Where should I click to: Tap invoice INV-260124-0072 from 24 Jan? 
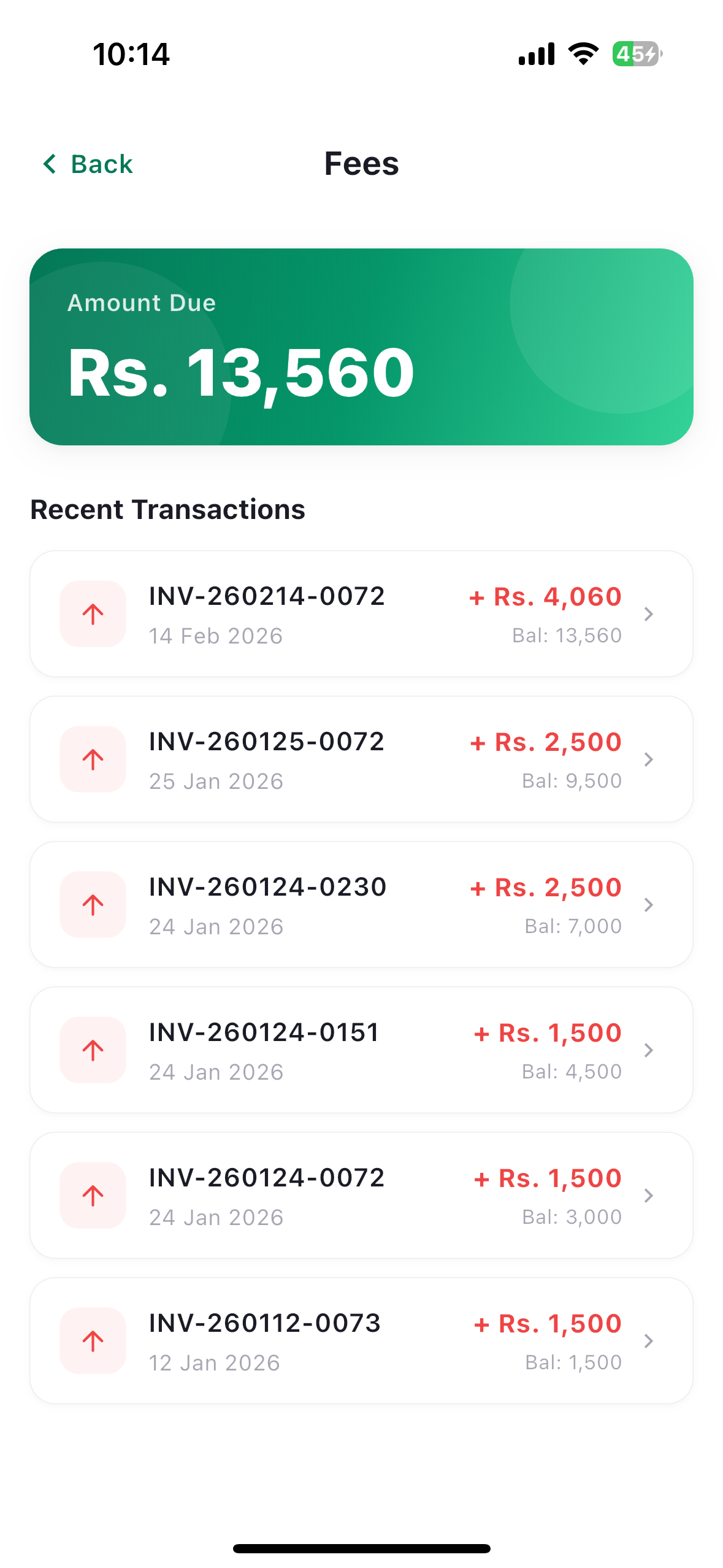click(361, 1195)
